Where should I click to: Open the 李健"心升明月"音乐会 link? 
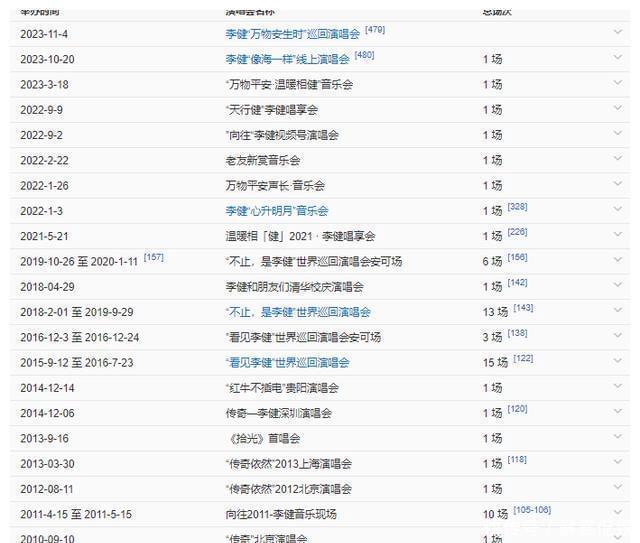coord(276,211)
